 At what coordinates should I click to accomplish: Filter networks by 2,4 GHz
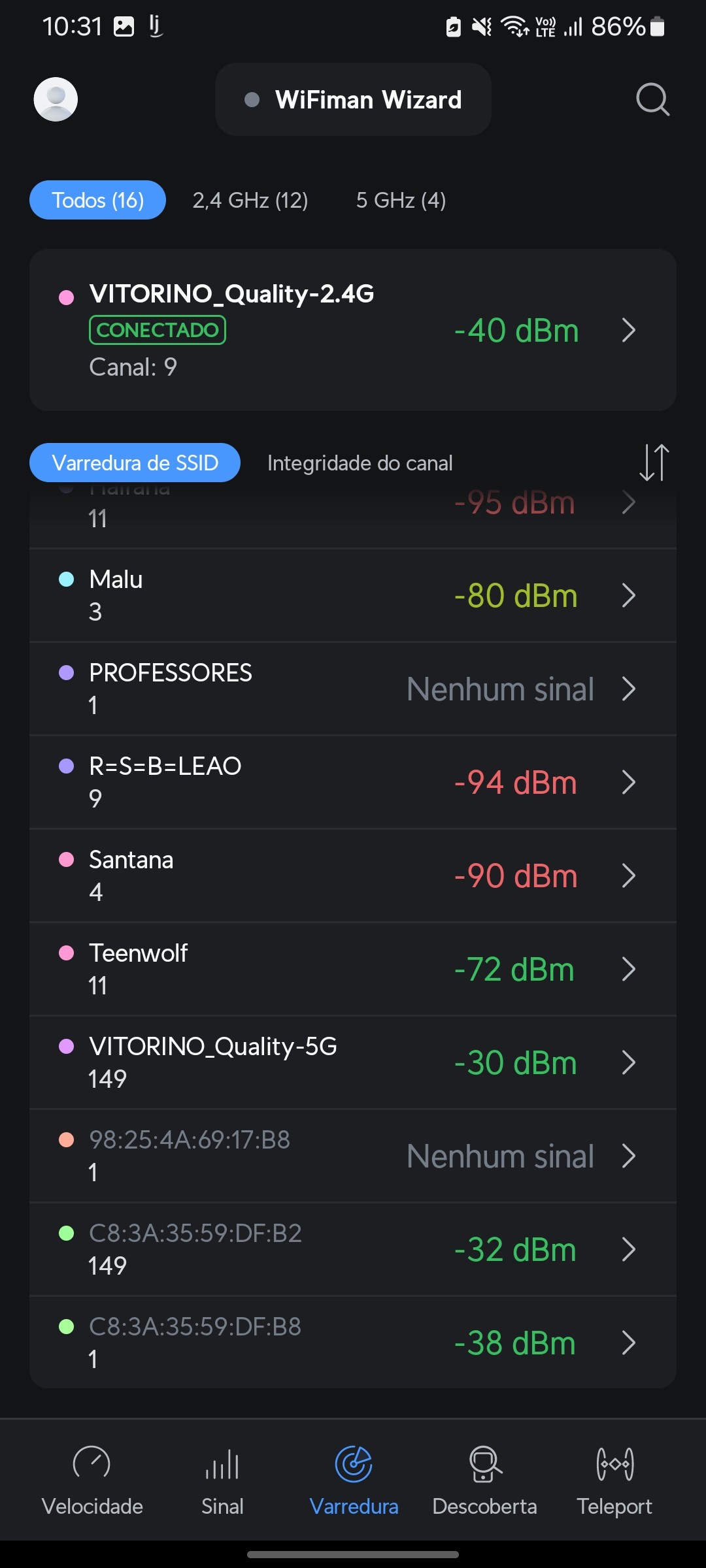coord(250,200)
